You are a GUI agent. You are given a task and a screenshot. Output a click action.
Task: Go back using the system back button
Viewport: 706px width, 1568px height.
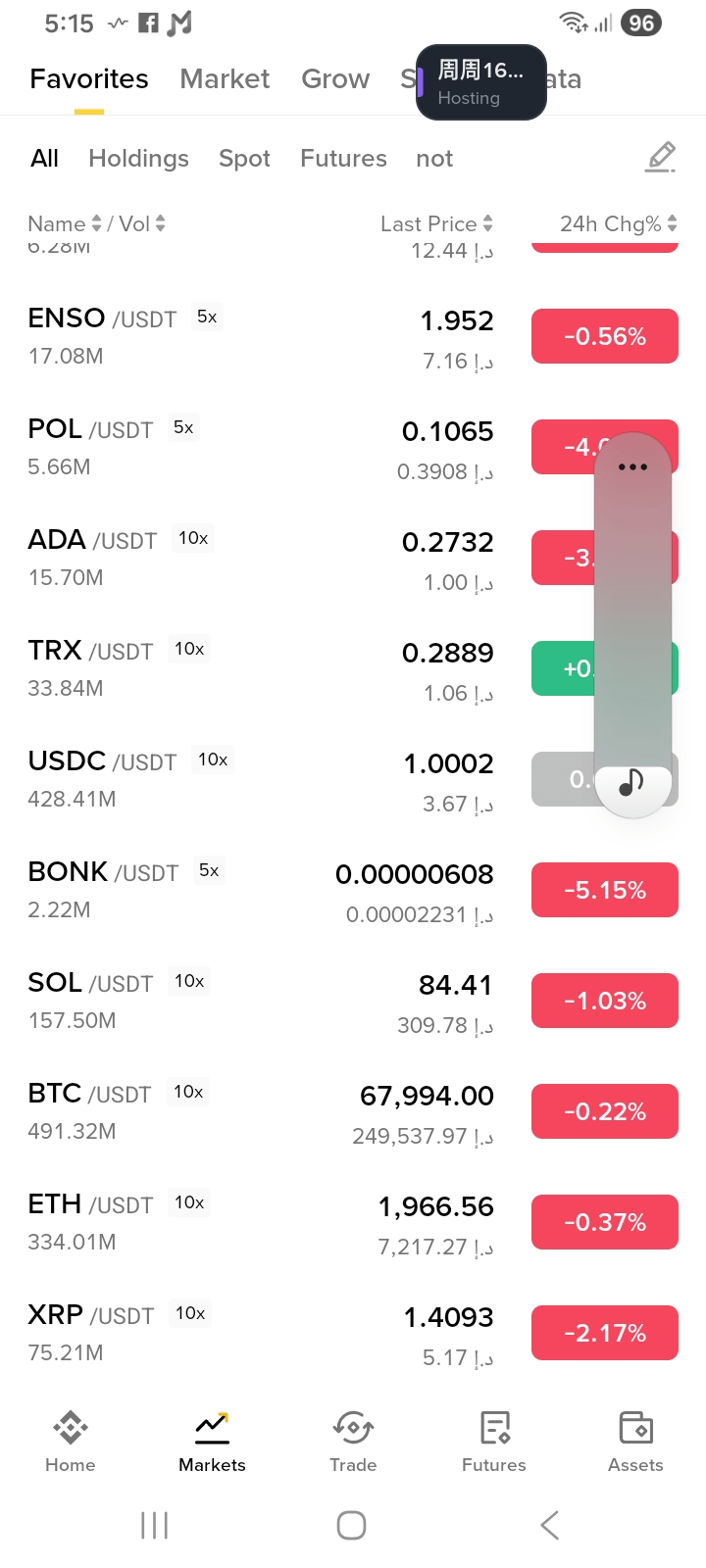pyautogui.click(x=550, y=1525)
